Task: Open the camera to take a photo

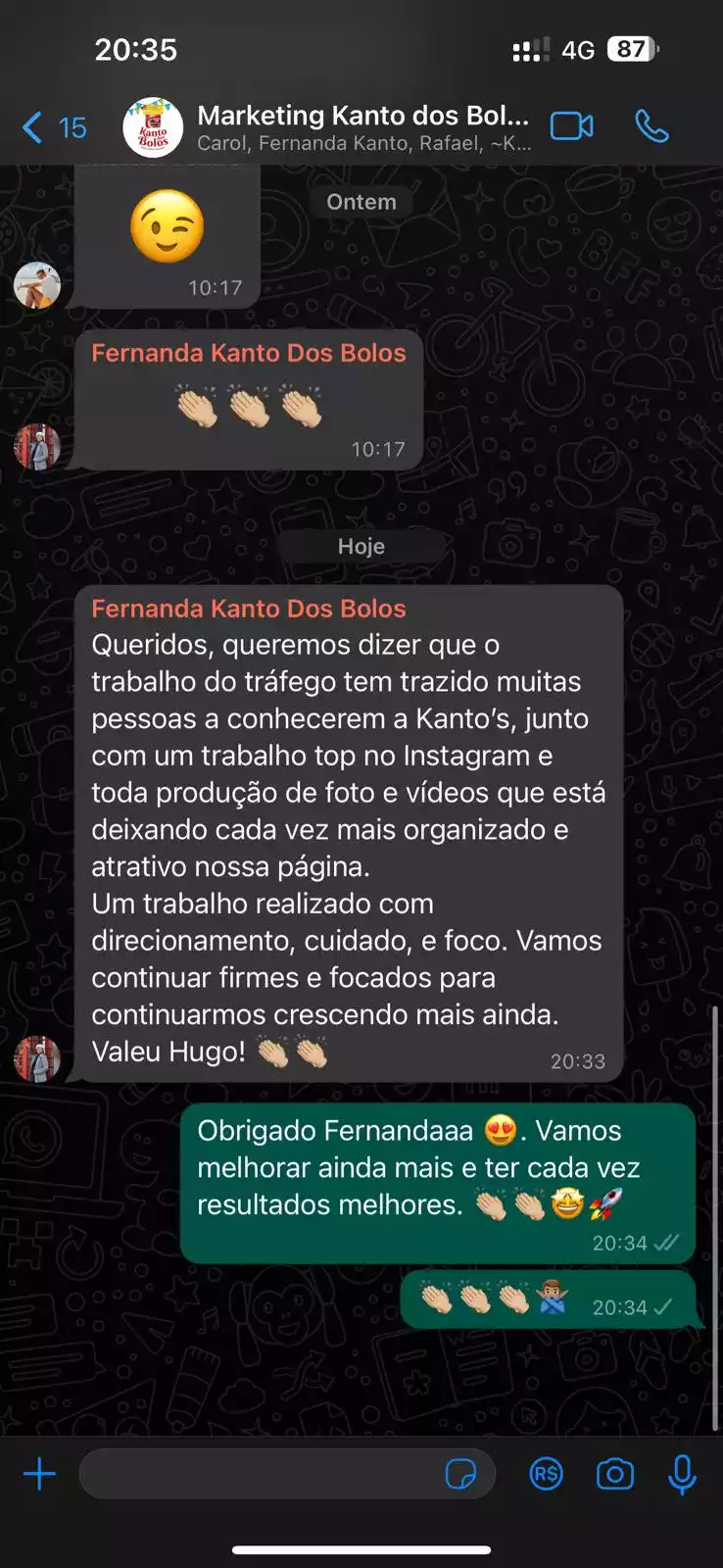Action: tap(615, 1474)
